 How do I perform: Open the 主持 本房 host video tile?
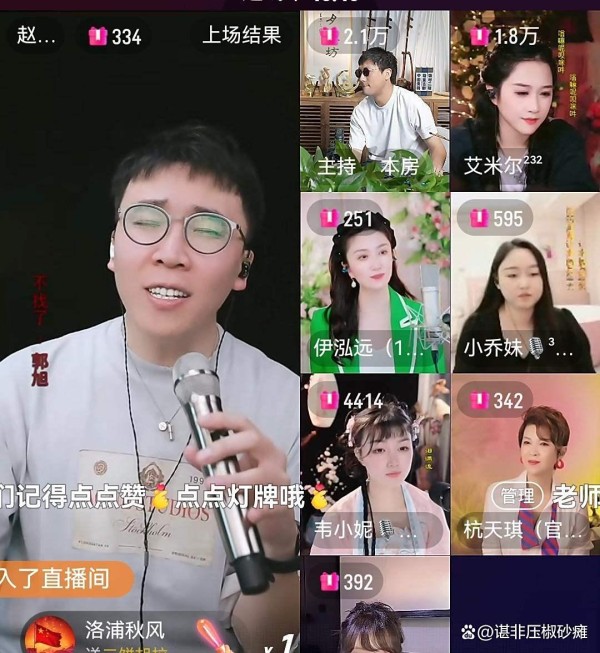coord(374,102)
